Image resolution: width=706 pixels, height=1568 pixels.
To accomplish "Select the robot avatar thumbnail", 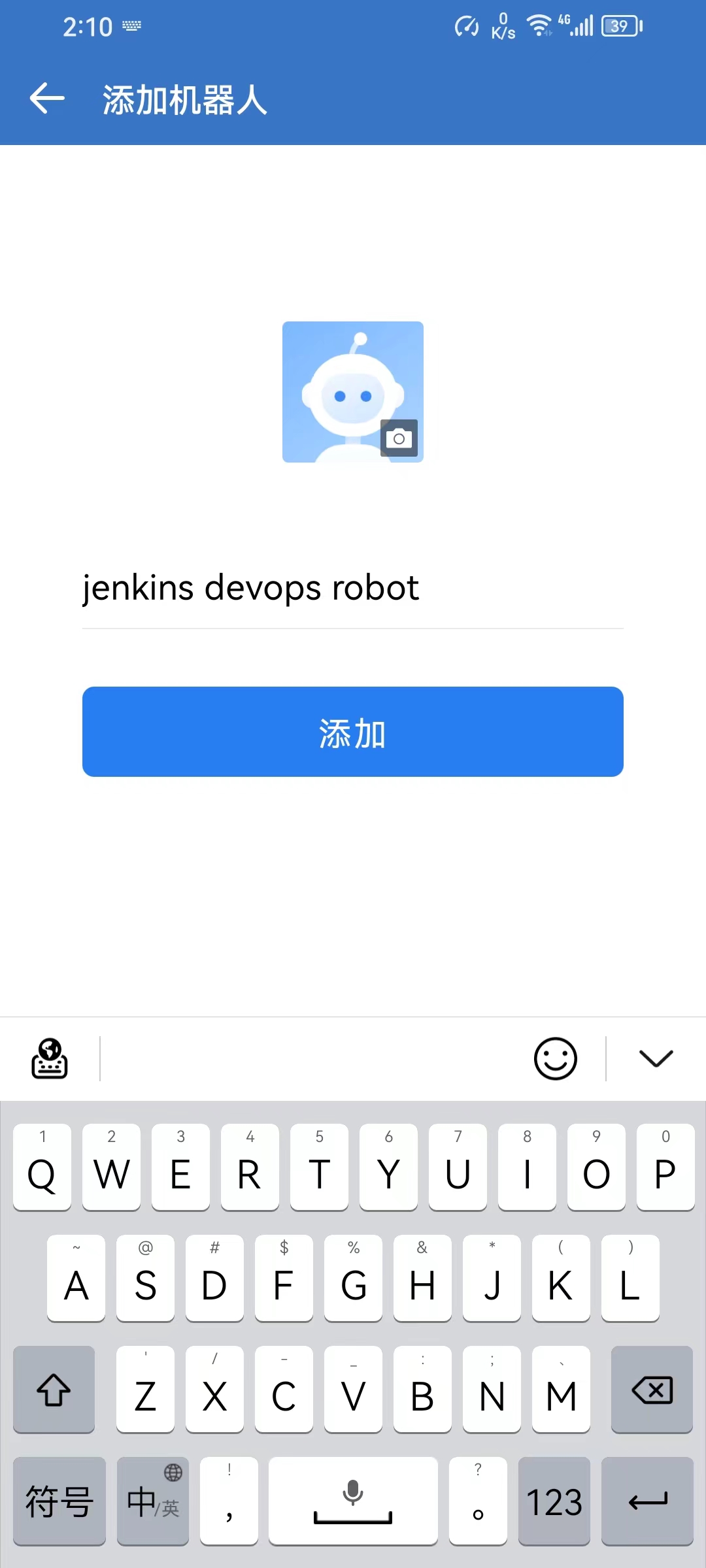I will (x=353, y=391).
